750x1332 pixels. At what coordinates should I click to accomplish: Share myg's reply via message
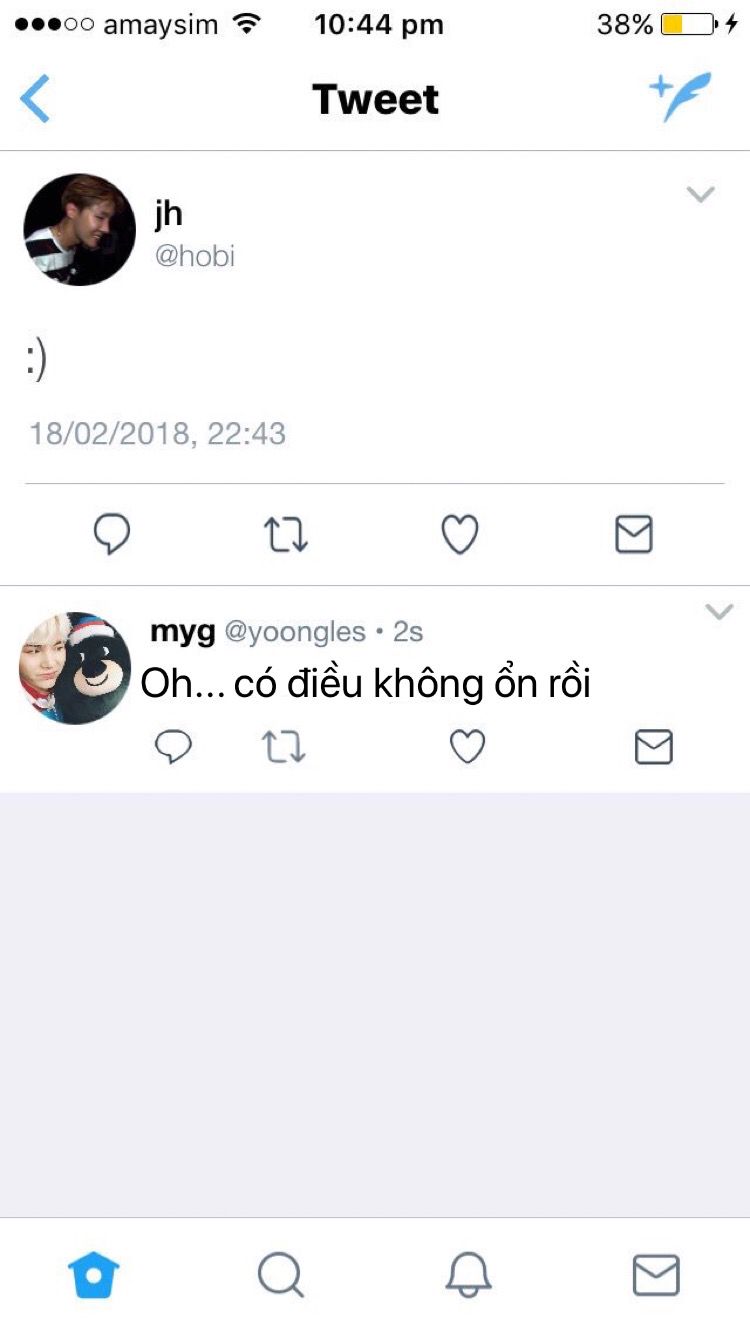point(654,747)
